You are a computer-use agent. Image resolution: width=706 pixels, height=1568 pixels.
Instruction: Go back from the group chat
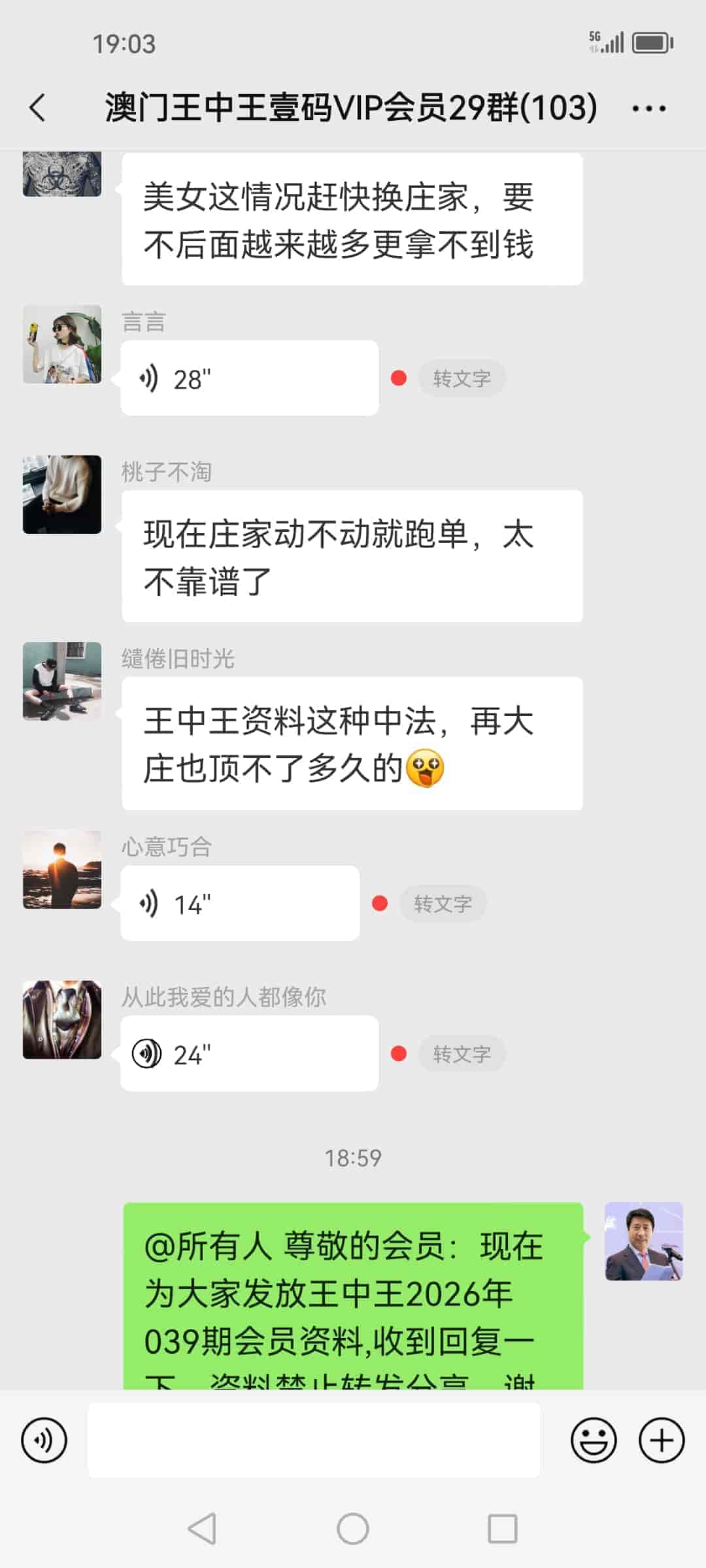38,108
